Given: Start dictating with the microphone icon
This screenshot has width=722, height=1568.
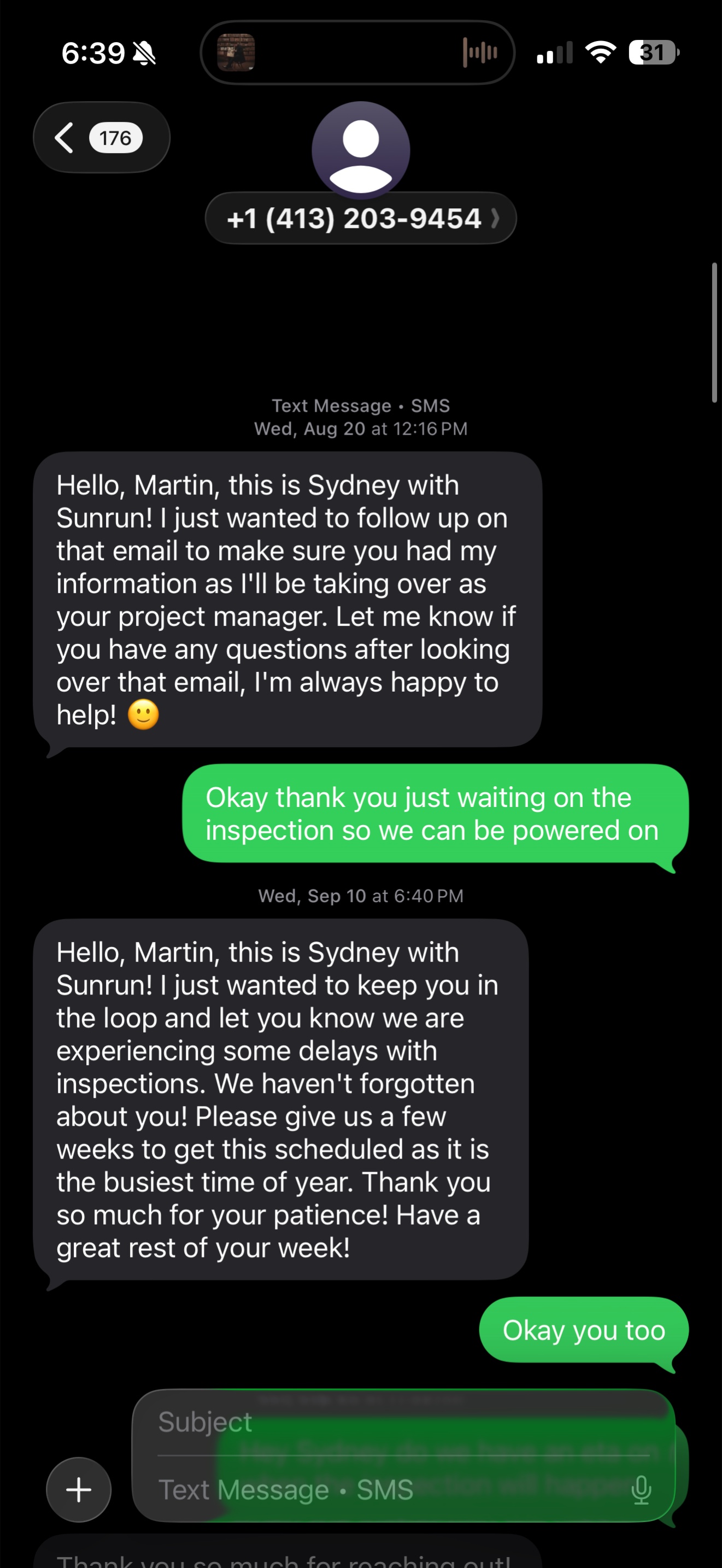Looking at the screenshot, I should coord(641,1489).
